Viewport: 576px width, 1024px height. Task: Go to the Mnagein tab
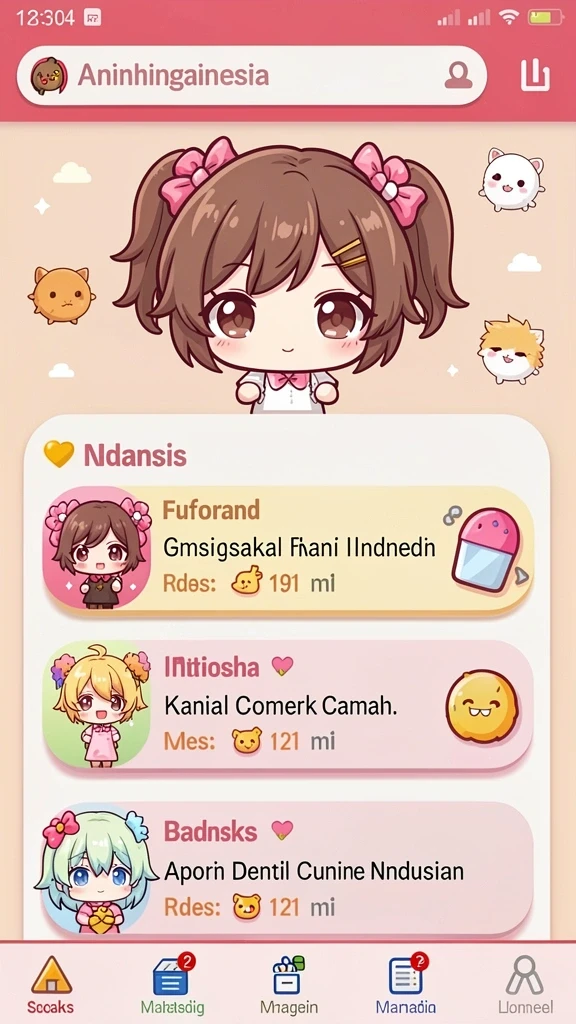click(289, 984)
